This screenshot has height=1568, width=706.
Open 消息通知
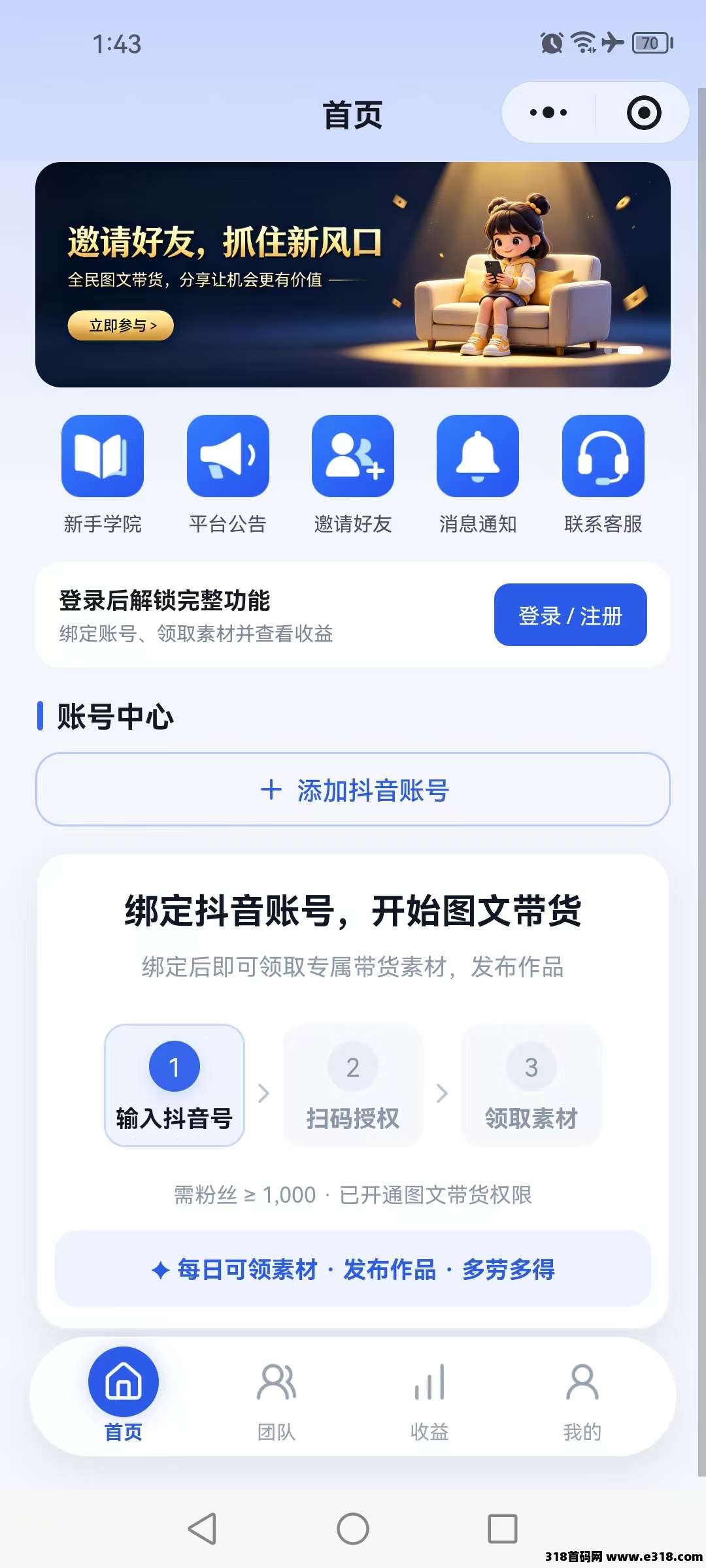click(x=478, y=474)
